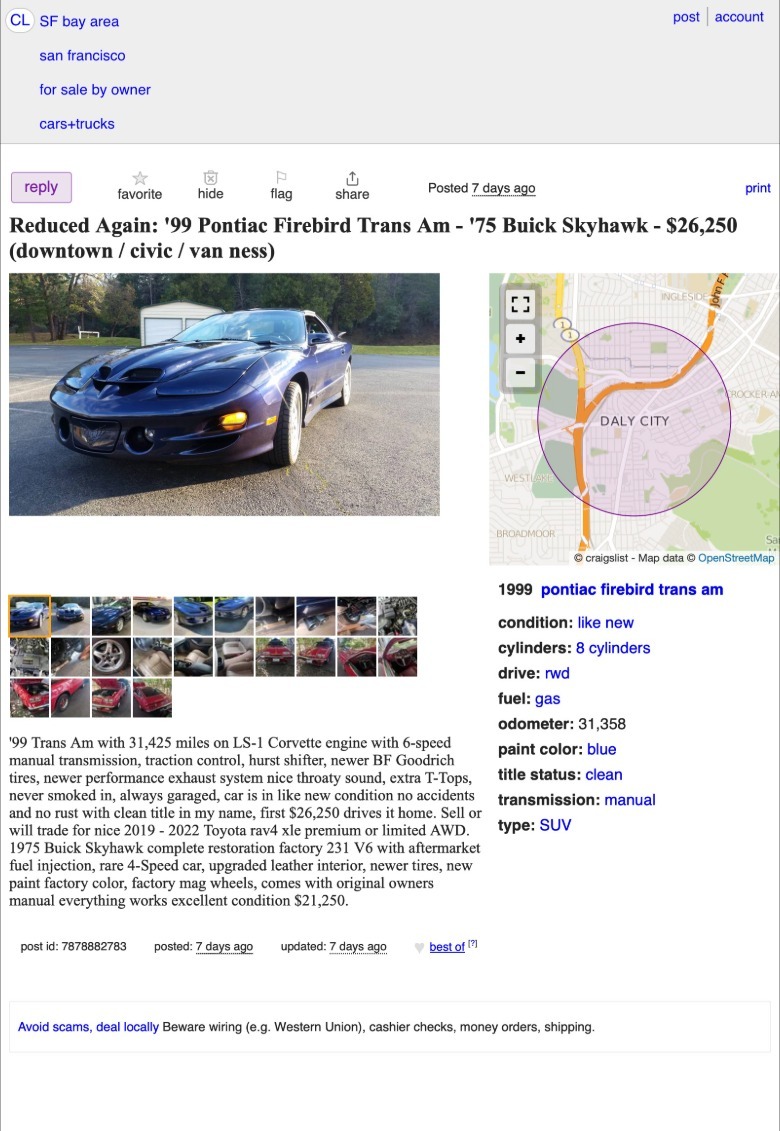780x1131 pixels.
Task: Favorite this listing with the star
Action: point(140,185)
